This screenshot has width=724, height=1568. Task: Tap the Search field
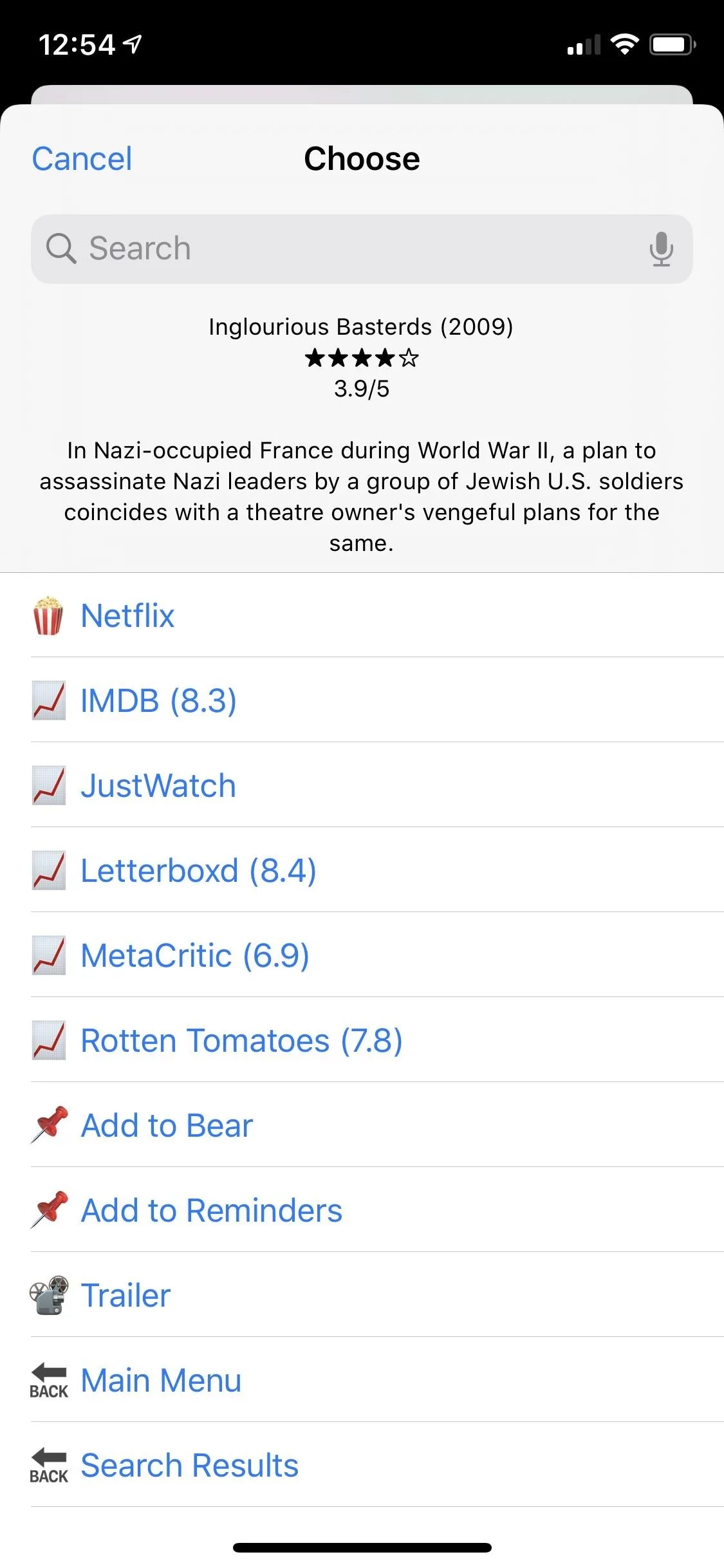362,249
